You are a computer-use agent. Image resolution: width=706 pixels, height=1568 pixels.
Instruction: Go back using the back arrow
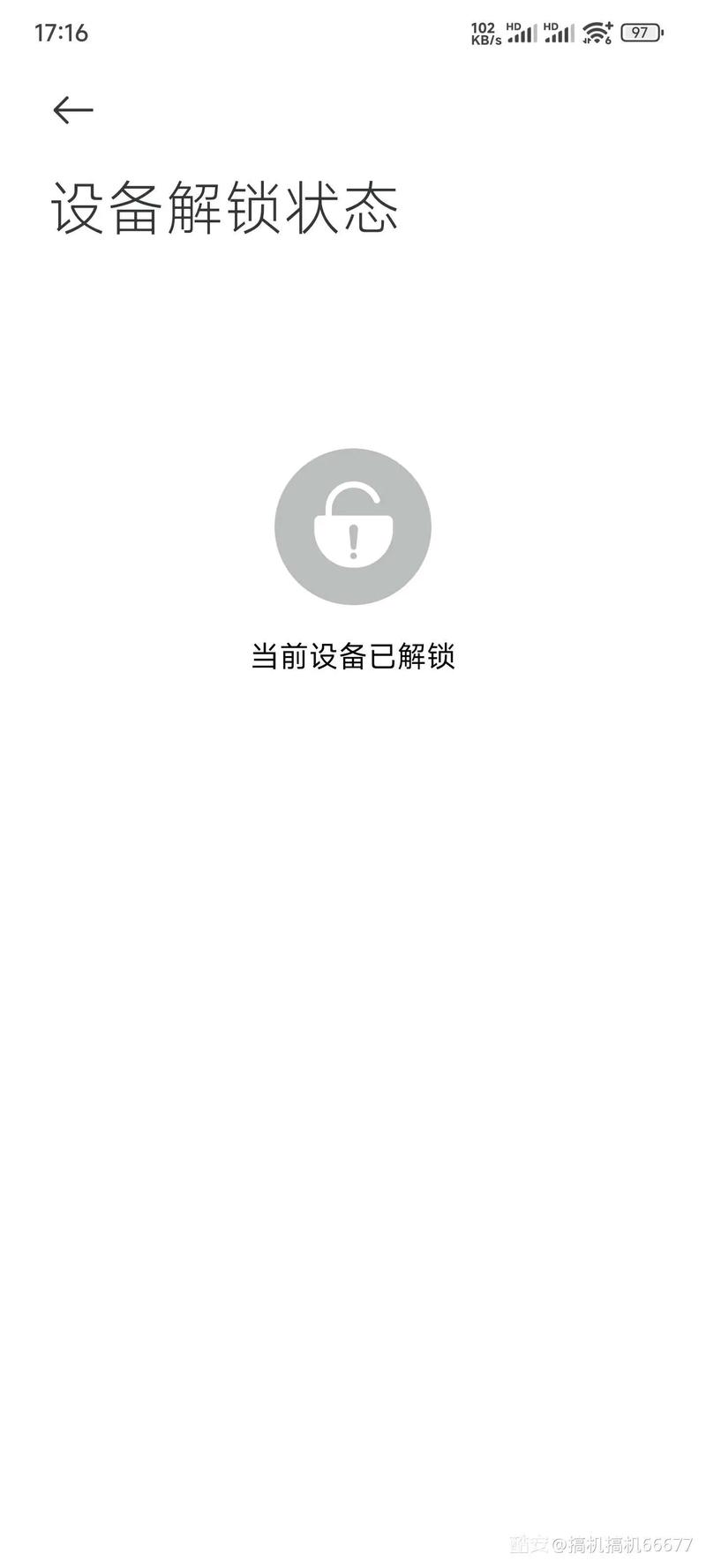click(71, 109)
